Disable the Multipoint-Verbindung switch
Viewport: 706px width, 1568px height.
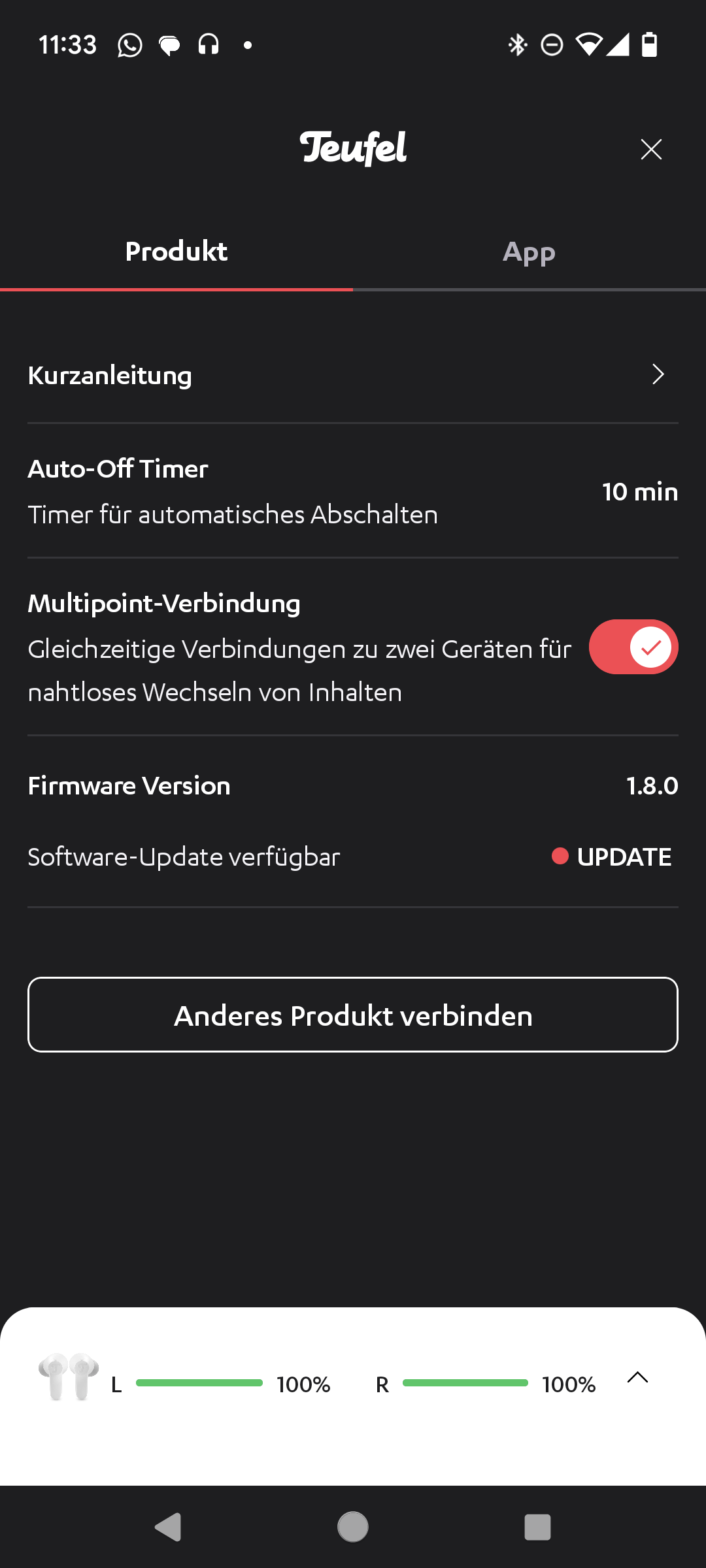[x=633, y=647]
